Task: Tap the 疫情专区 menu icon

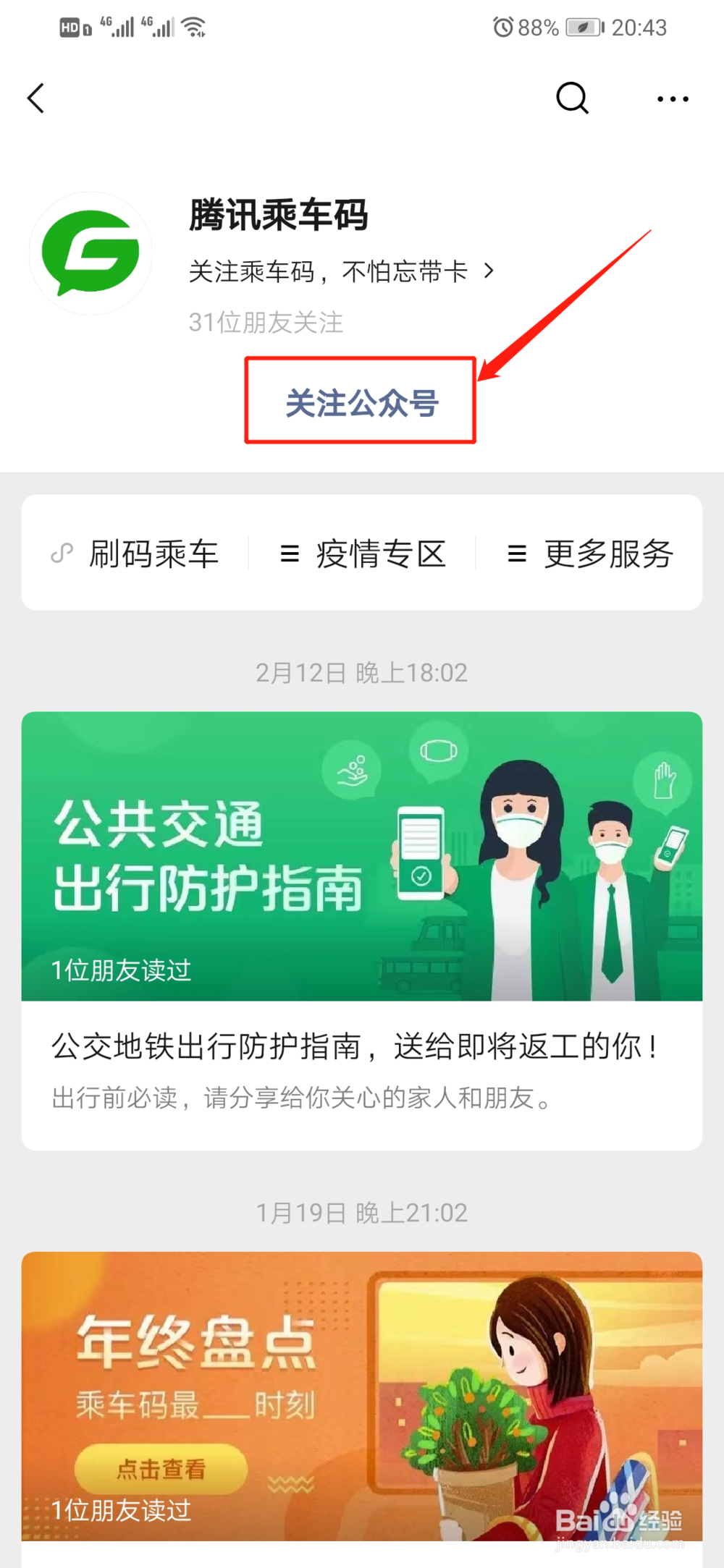Action: [x=289, y=553]
